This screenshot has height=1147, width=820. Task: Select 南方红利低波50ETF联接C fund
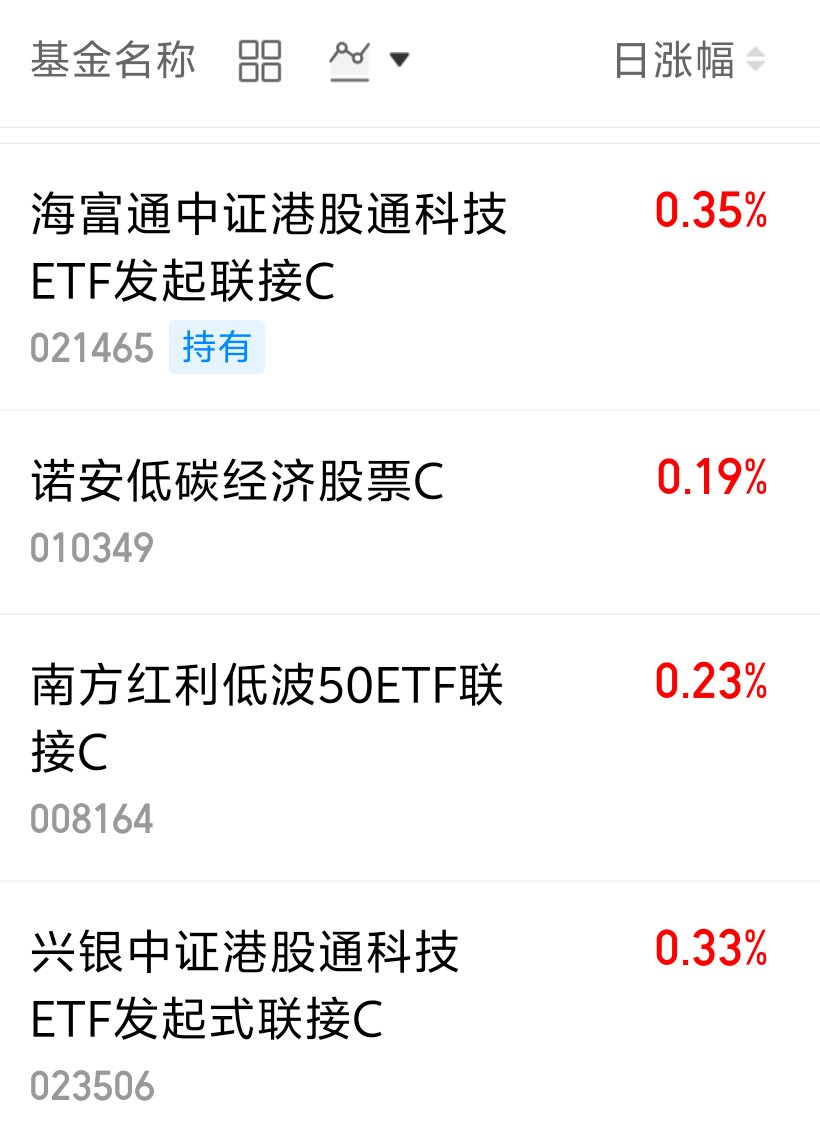267,719
